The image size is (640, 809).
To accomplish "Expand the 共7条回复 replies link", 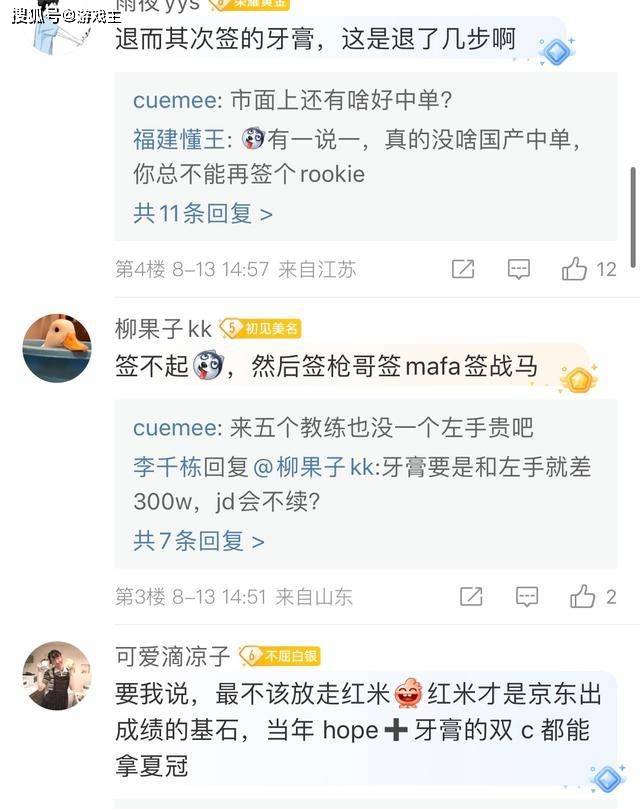I will pyautogui.click(x=199, y=541).
